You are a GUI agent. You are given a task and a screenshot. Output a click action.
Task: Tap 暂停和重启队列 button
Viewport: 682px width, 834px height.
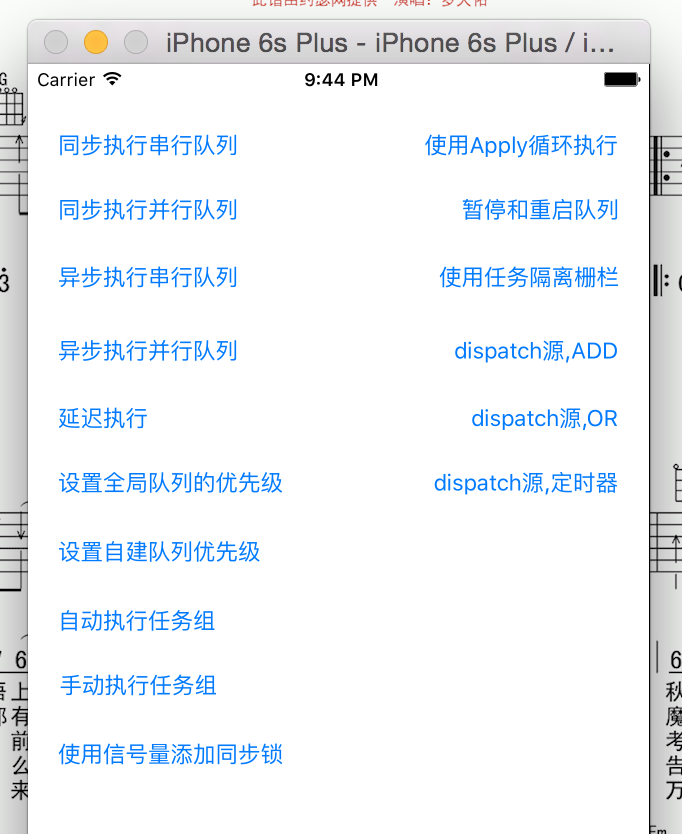point(540,210)
